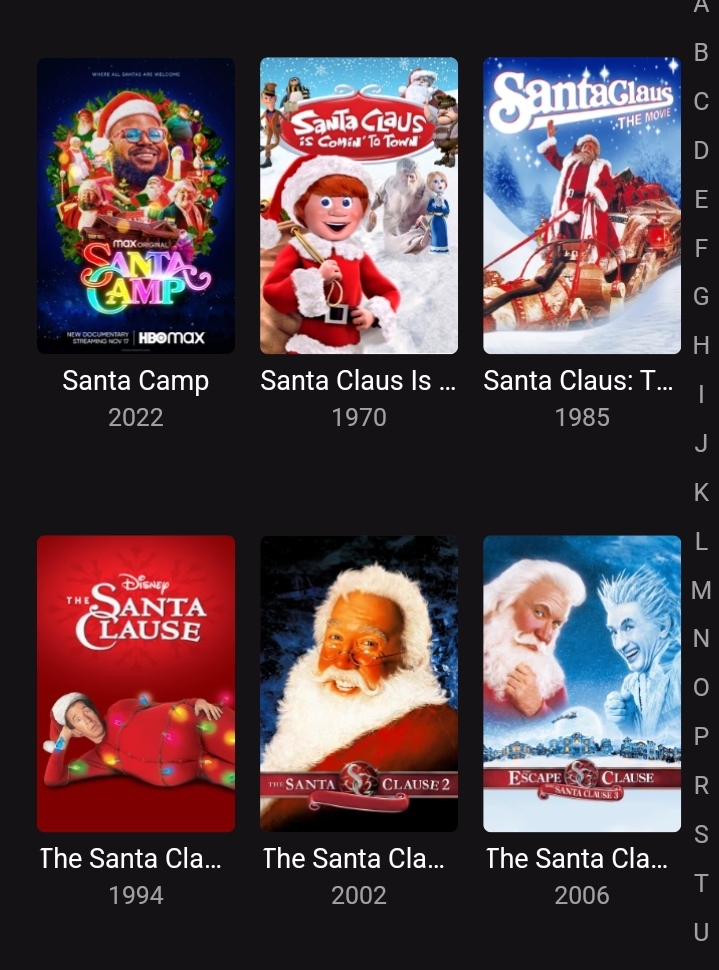This screenshot has width=719, height=970.
Task: Jump to letter K in the index
Action: pos(701,492)
